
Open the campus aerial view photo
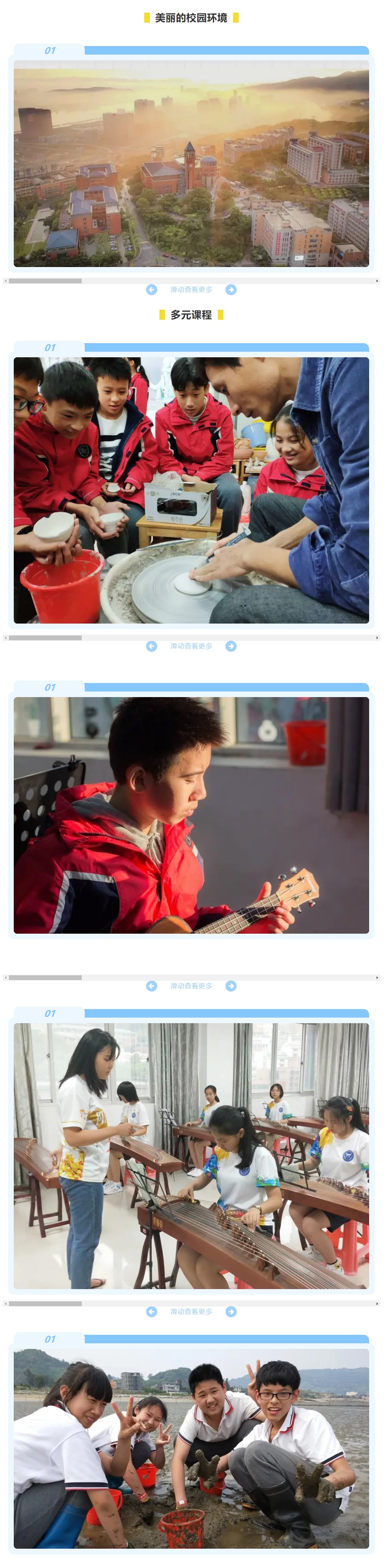[191, 163]
